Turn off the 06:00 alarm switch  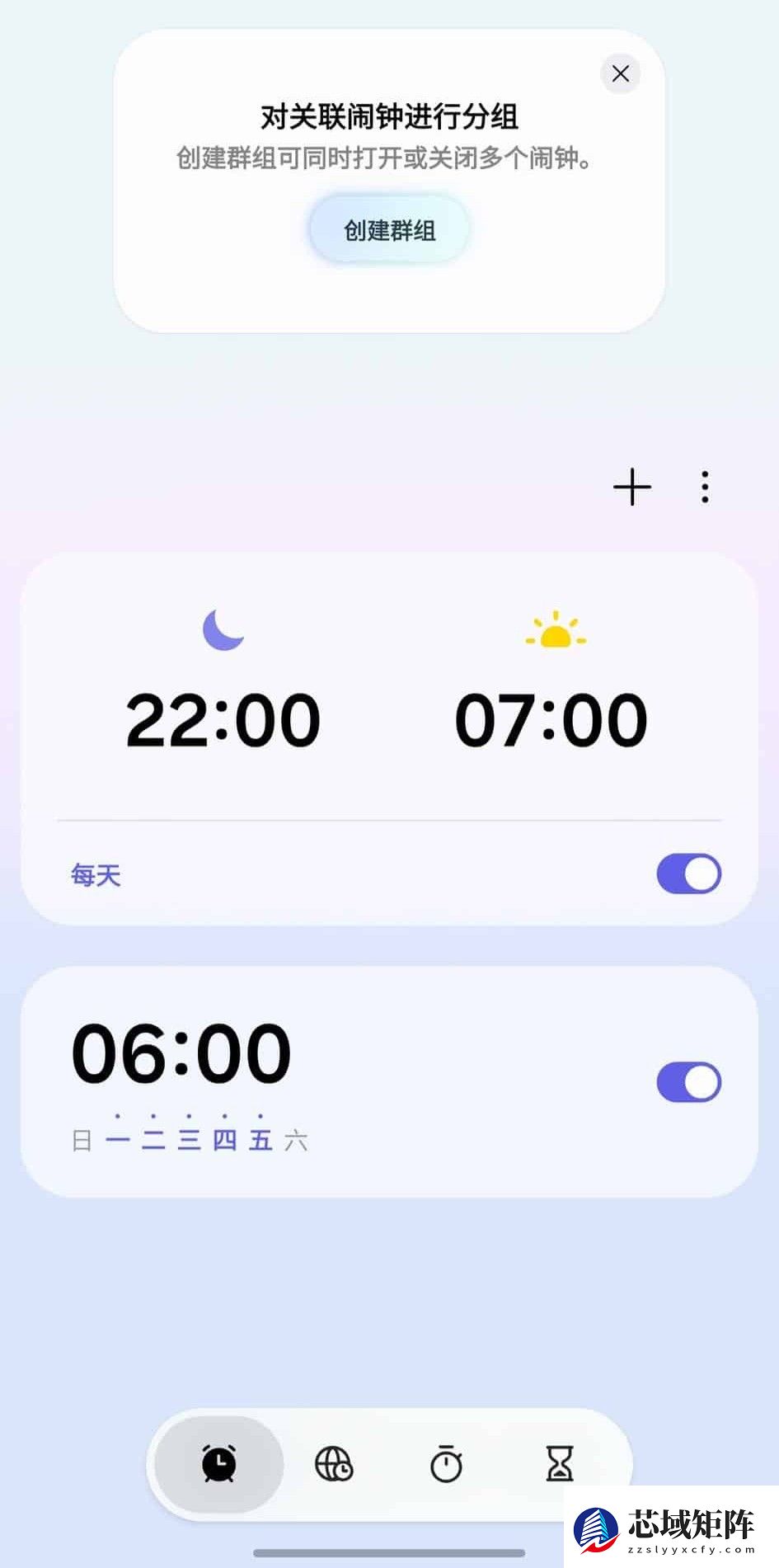pos(689,1081)
